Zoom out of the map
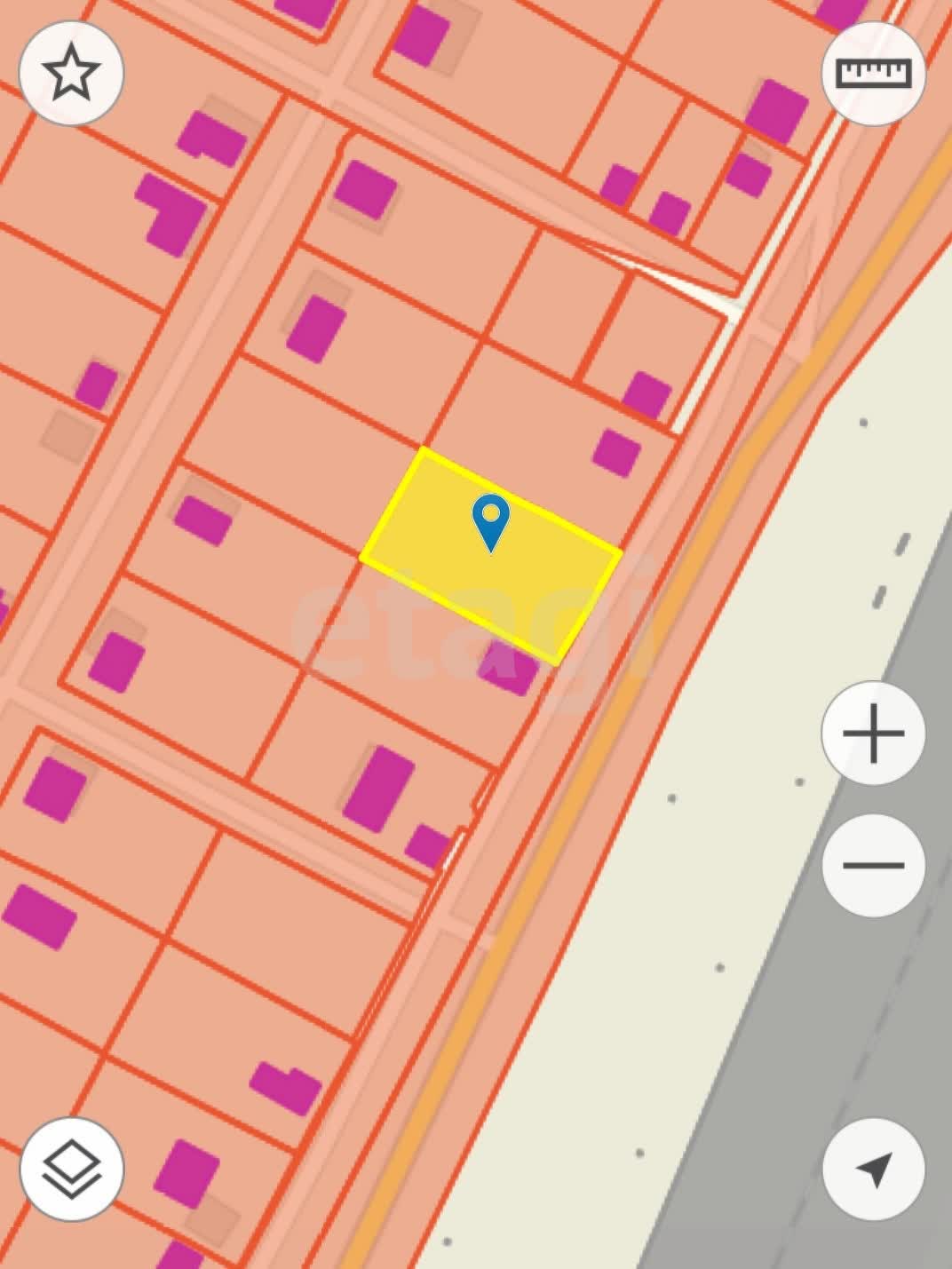The height and width of the screenshot is (1269, 952). pos(874,865)
